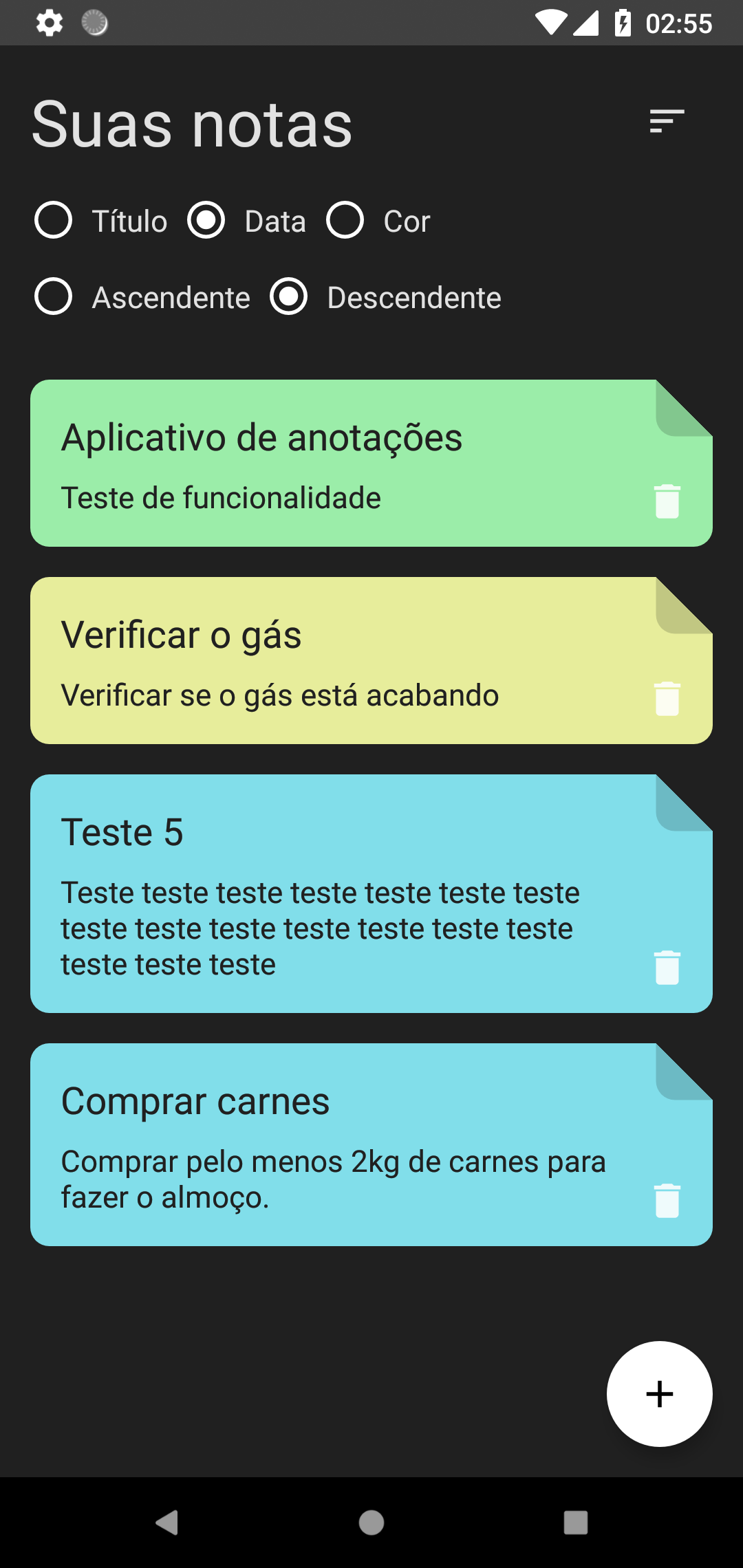
Task: Add a new note
Action: point(659,1394)
